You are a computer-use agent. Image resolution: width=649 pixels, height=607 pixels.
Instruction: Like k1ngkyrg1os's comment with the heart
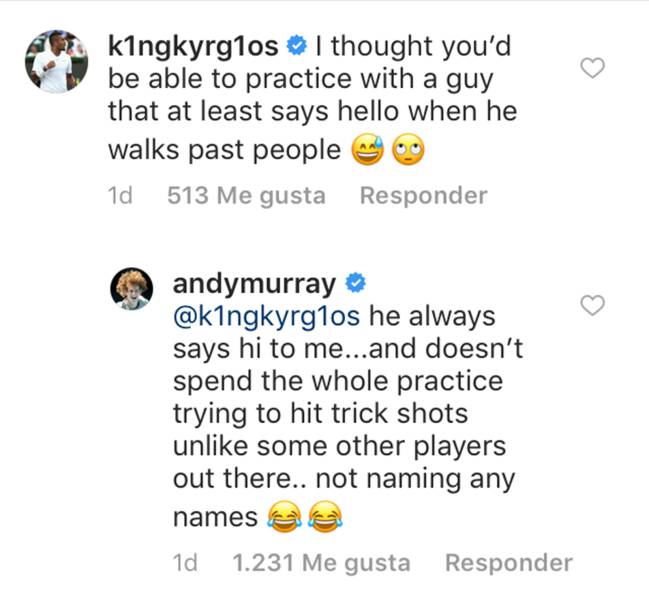pyautogui.click(x=594, y=67)
